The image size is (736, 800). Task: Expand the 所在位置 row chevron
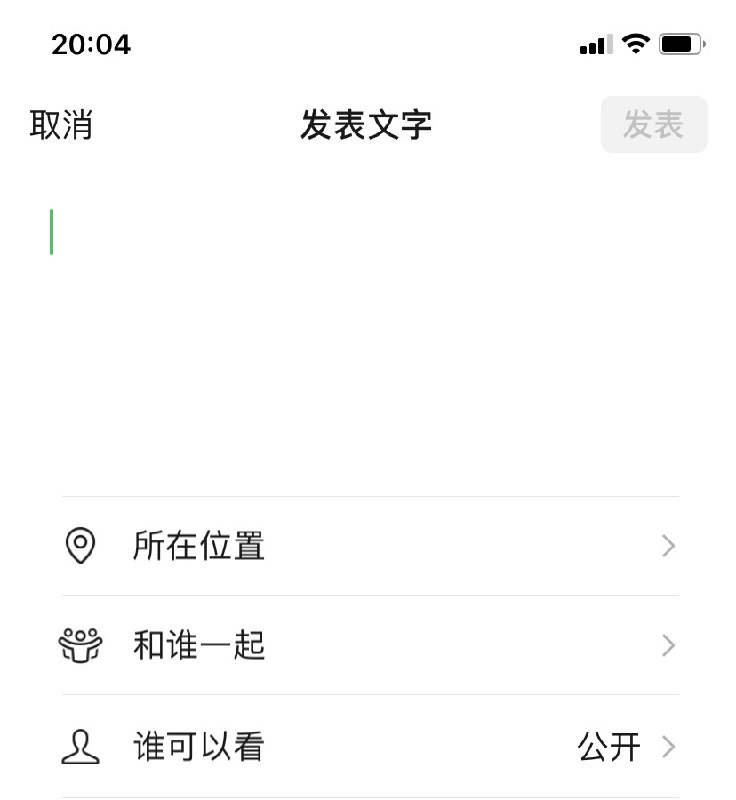[668, 546]
